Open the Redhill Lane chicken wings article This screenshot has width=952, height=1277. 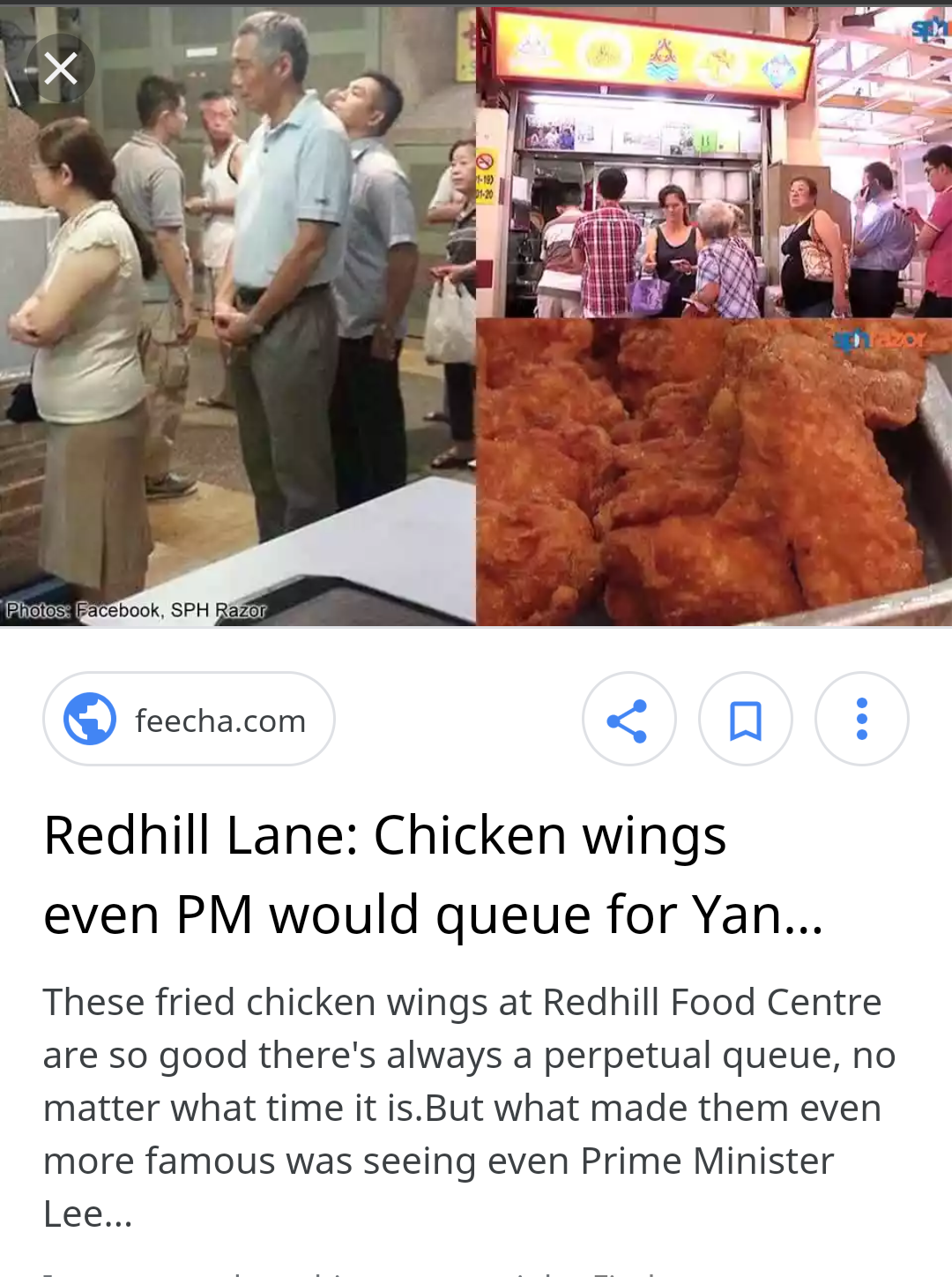432,874
